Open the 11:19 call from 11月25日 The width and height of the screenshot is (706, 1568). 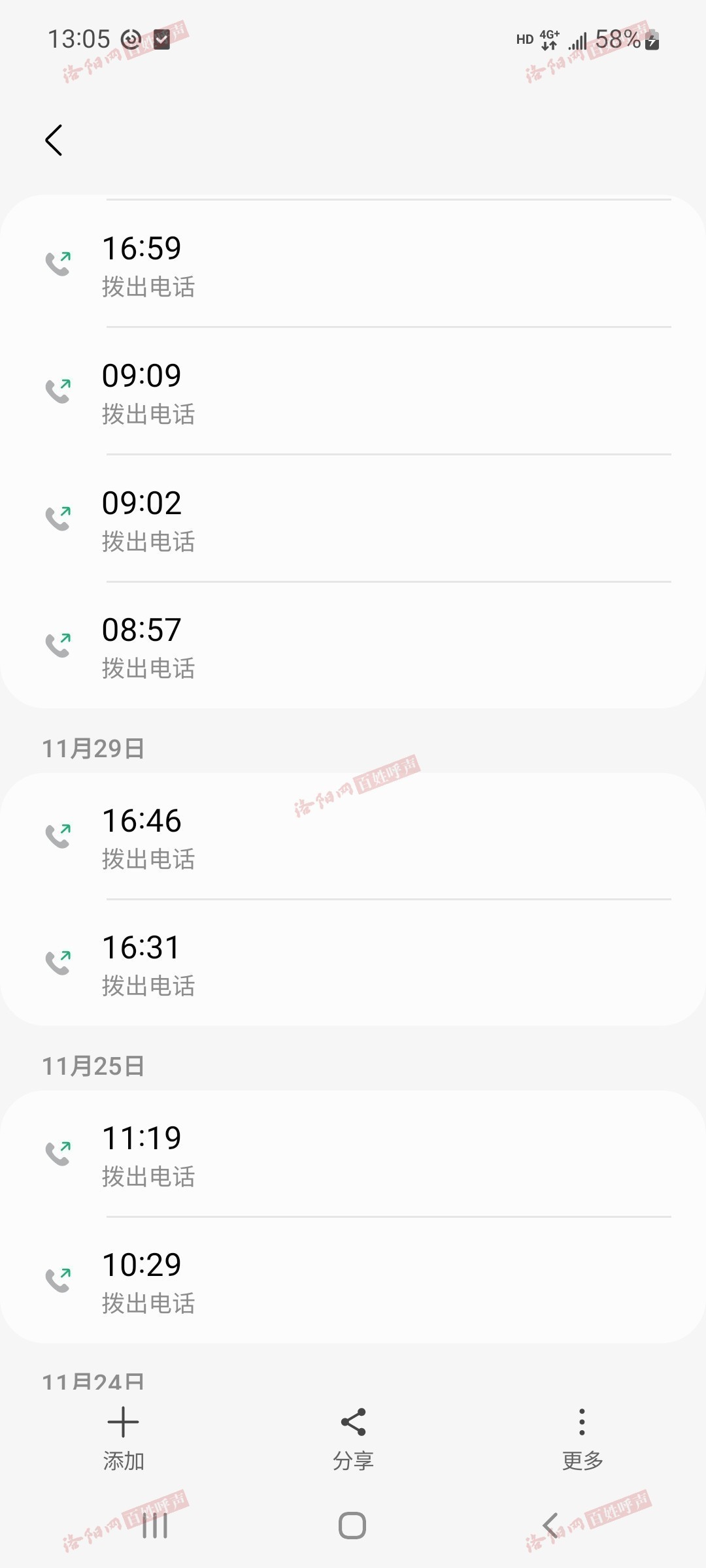(353, 1154)
